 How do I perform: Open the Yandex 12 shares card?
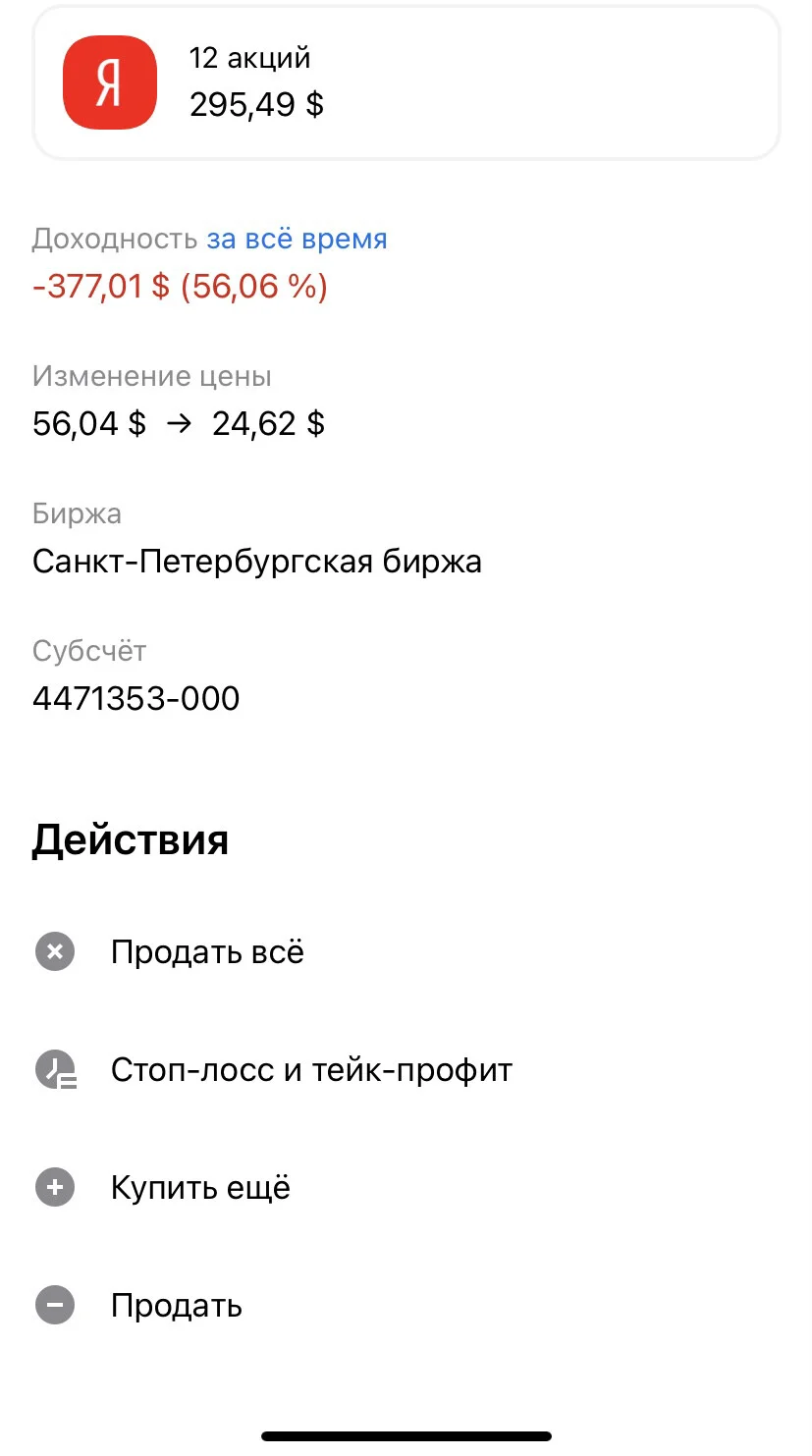pos(406,82)
